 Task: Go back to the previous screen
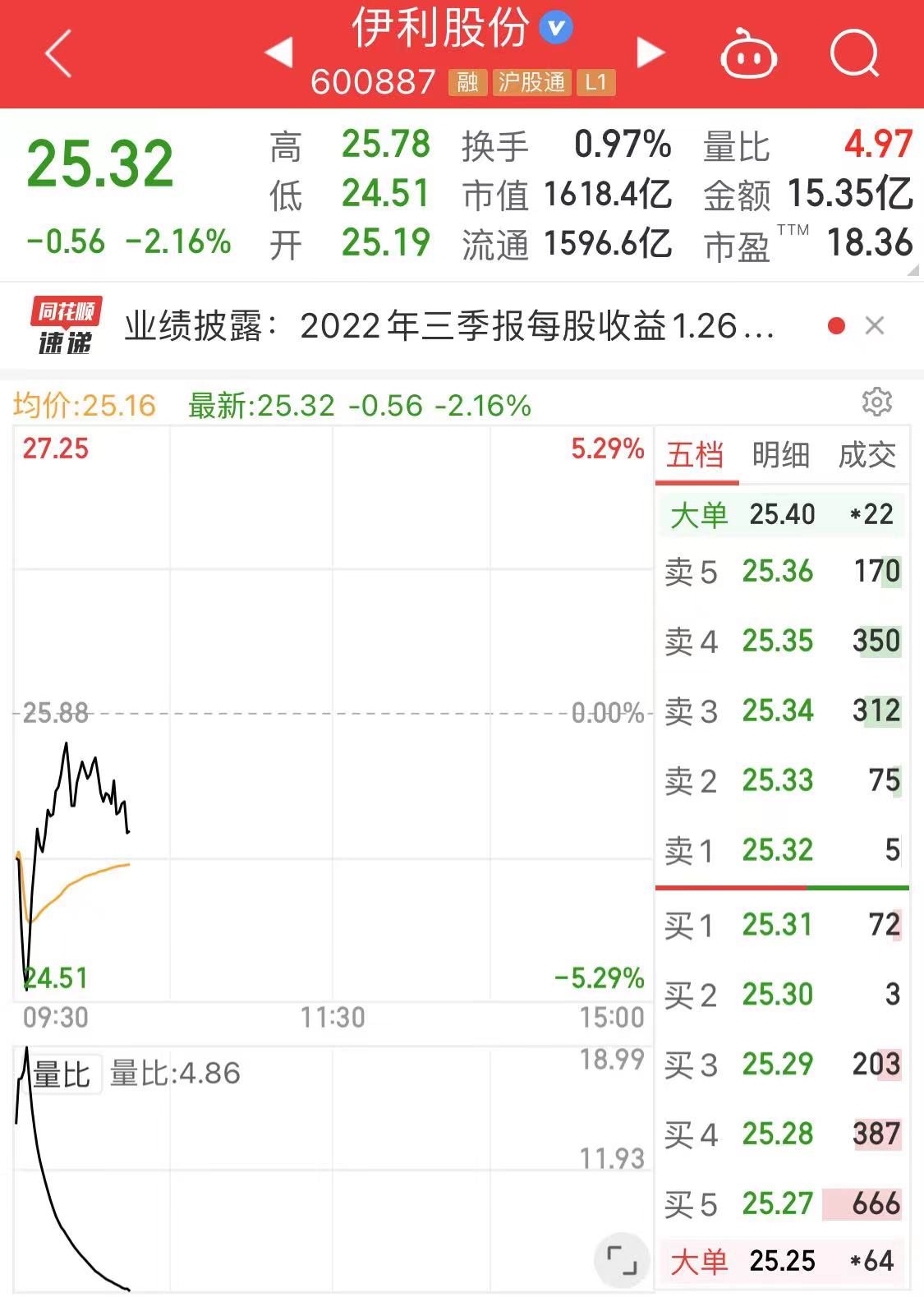click(59, 54)
